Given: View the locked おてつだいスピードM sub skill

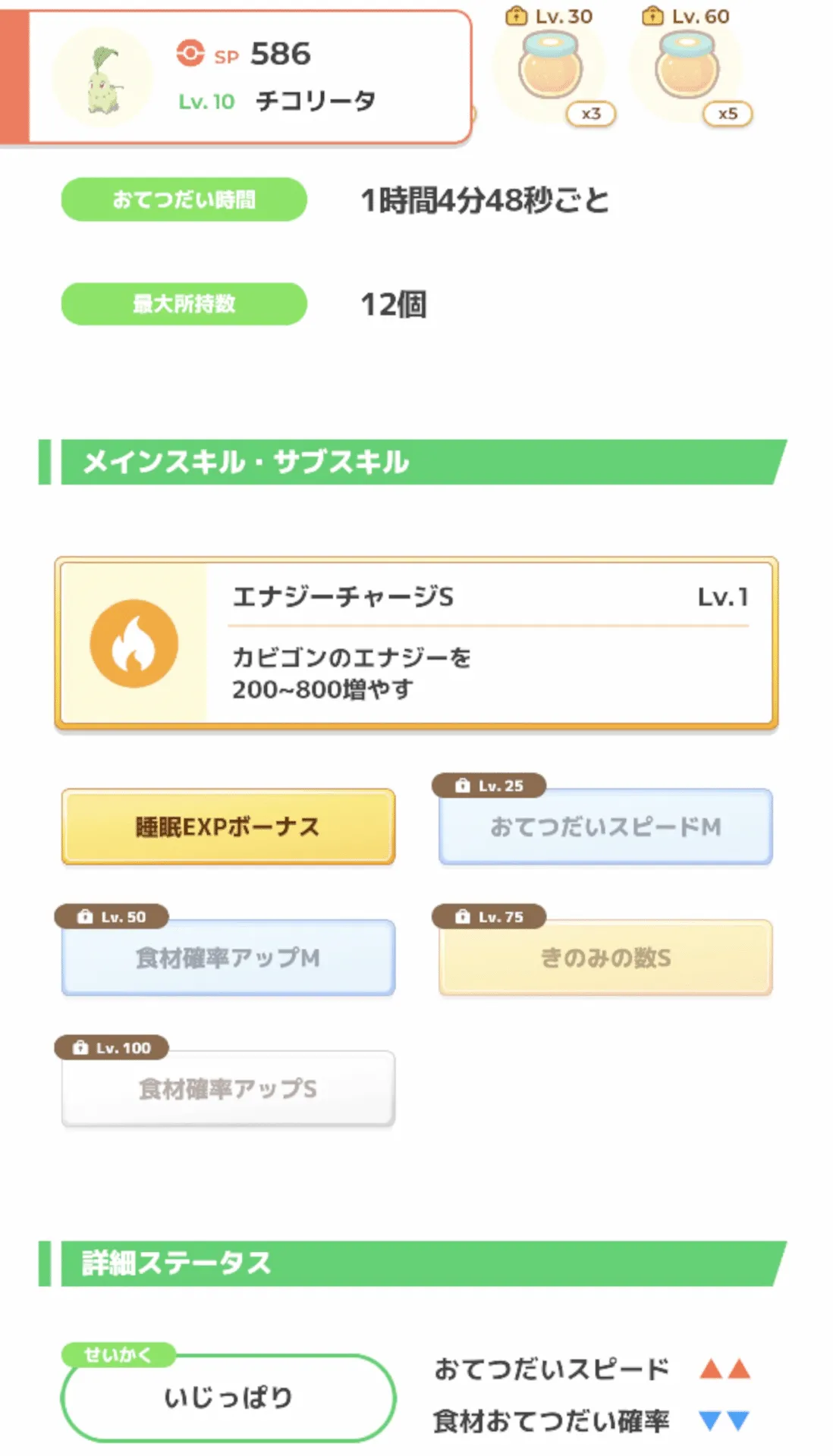Looking at the screenshot, I should [x=605, y=827].
